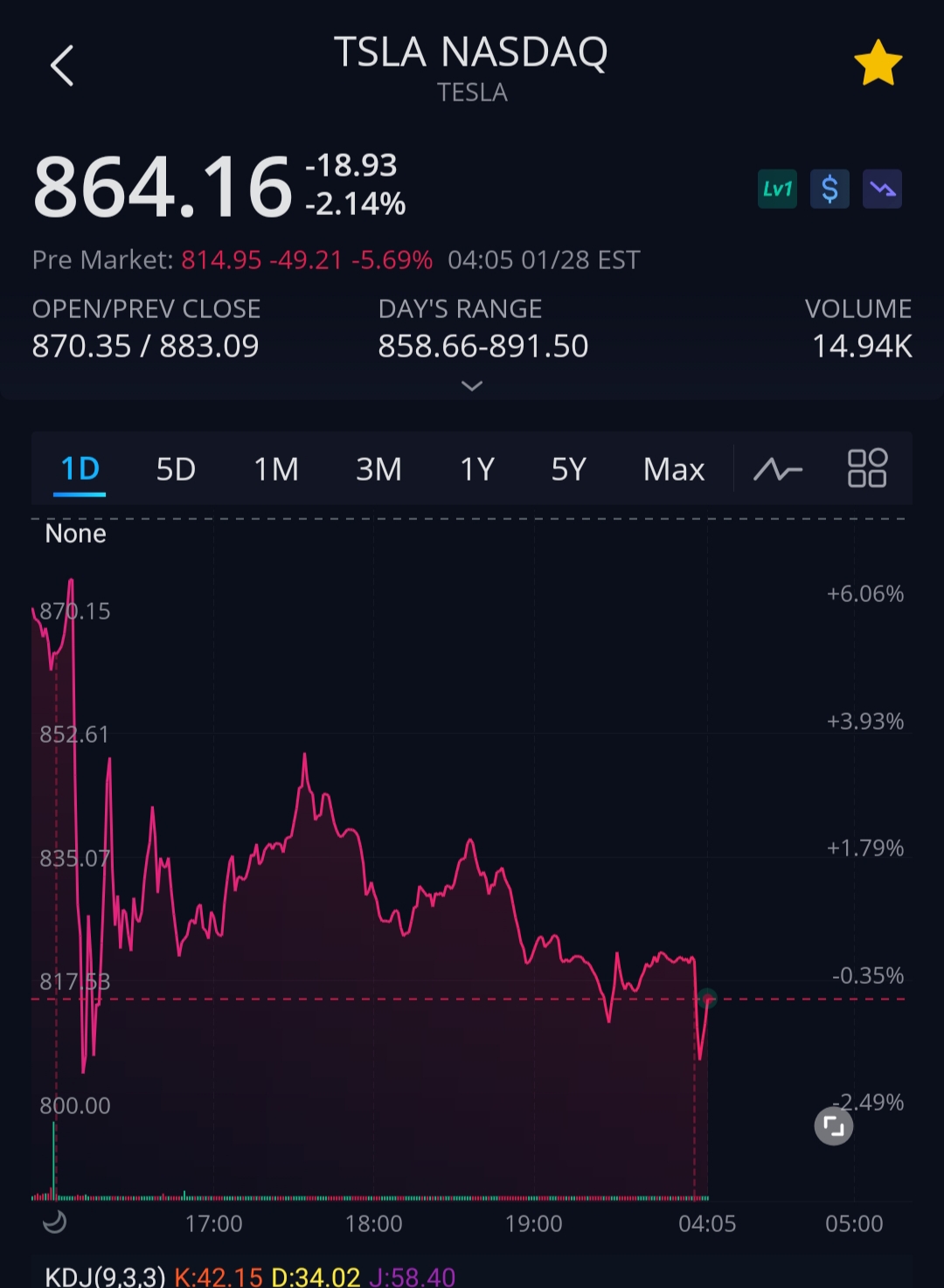View the 1Y chart range
944x1288 pixels.
tap(477, 469)
